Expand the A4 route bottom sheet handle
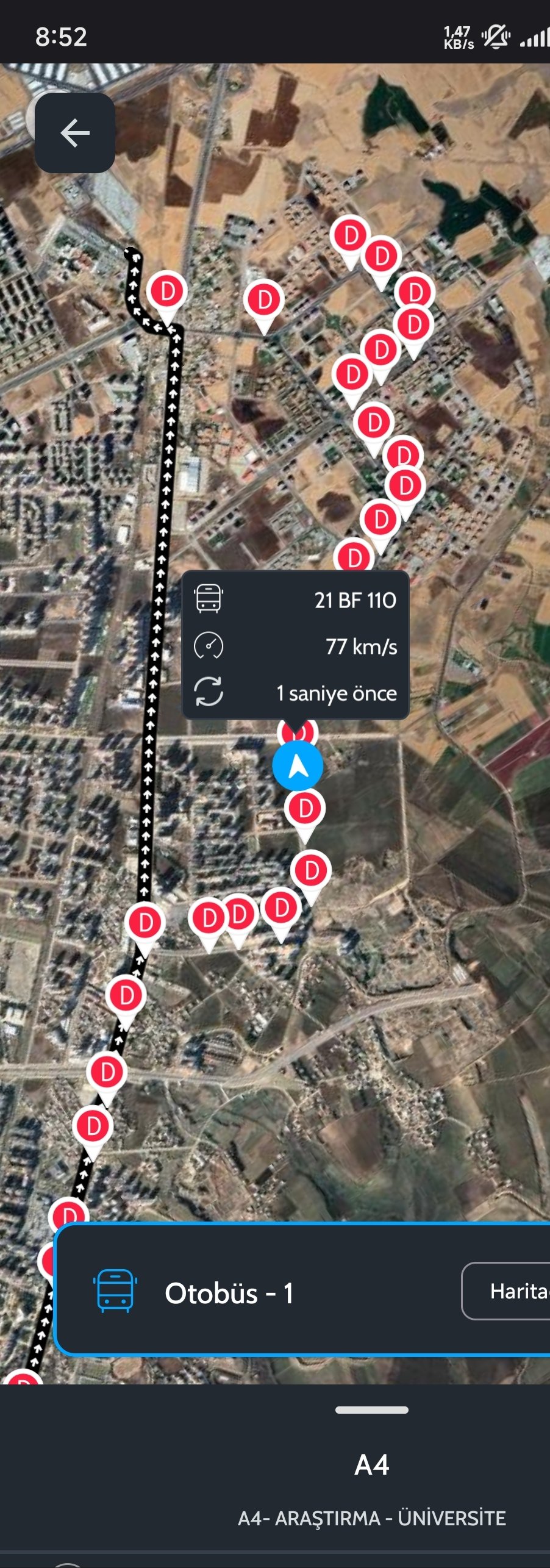 (371, 1409)
